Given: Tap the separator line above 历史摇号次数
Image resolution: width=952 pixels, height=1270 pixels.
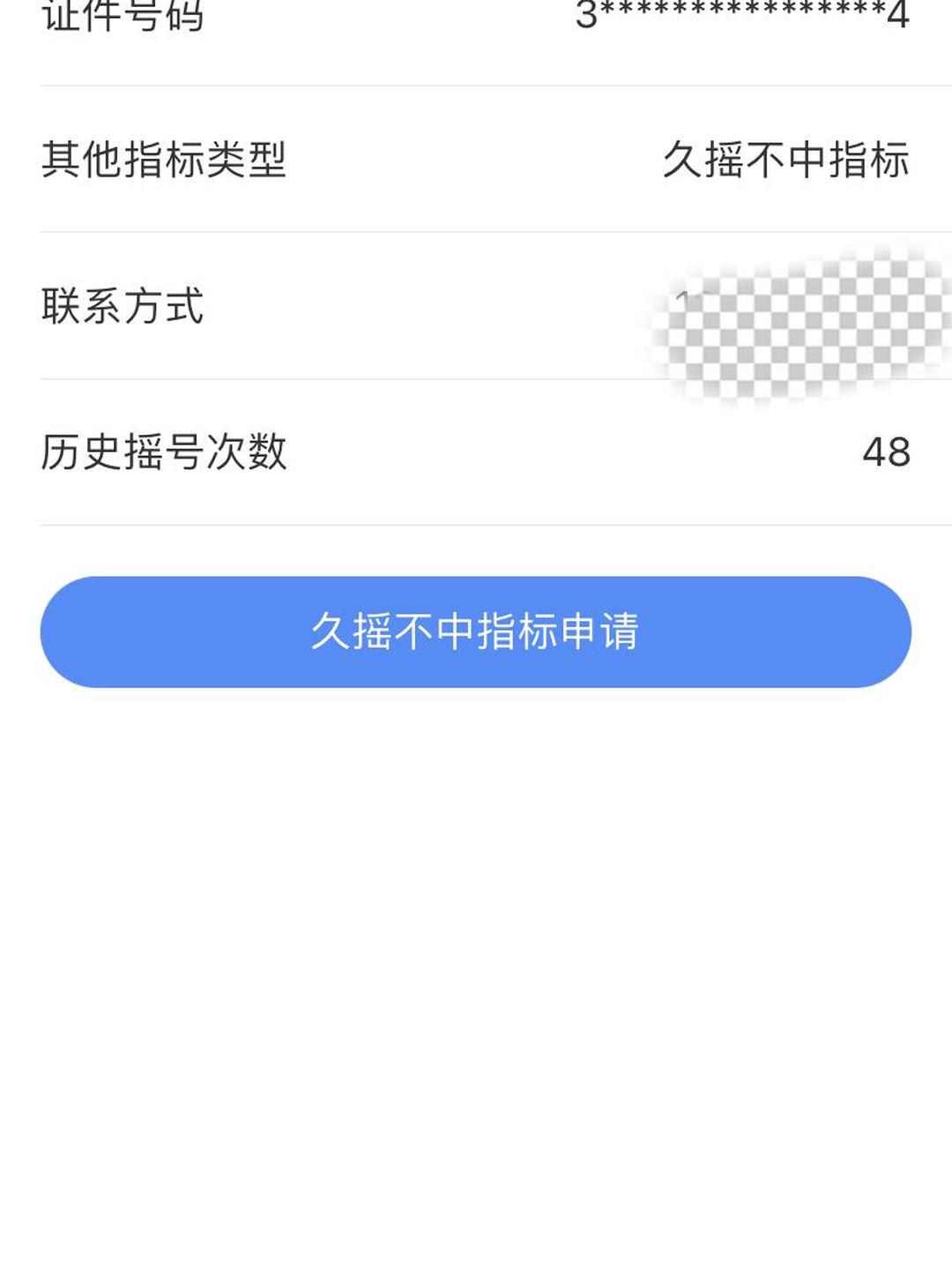Looking at the screenshot, I should click(x=476, y=377).
